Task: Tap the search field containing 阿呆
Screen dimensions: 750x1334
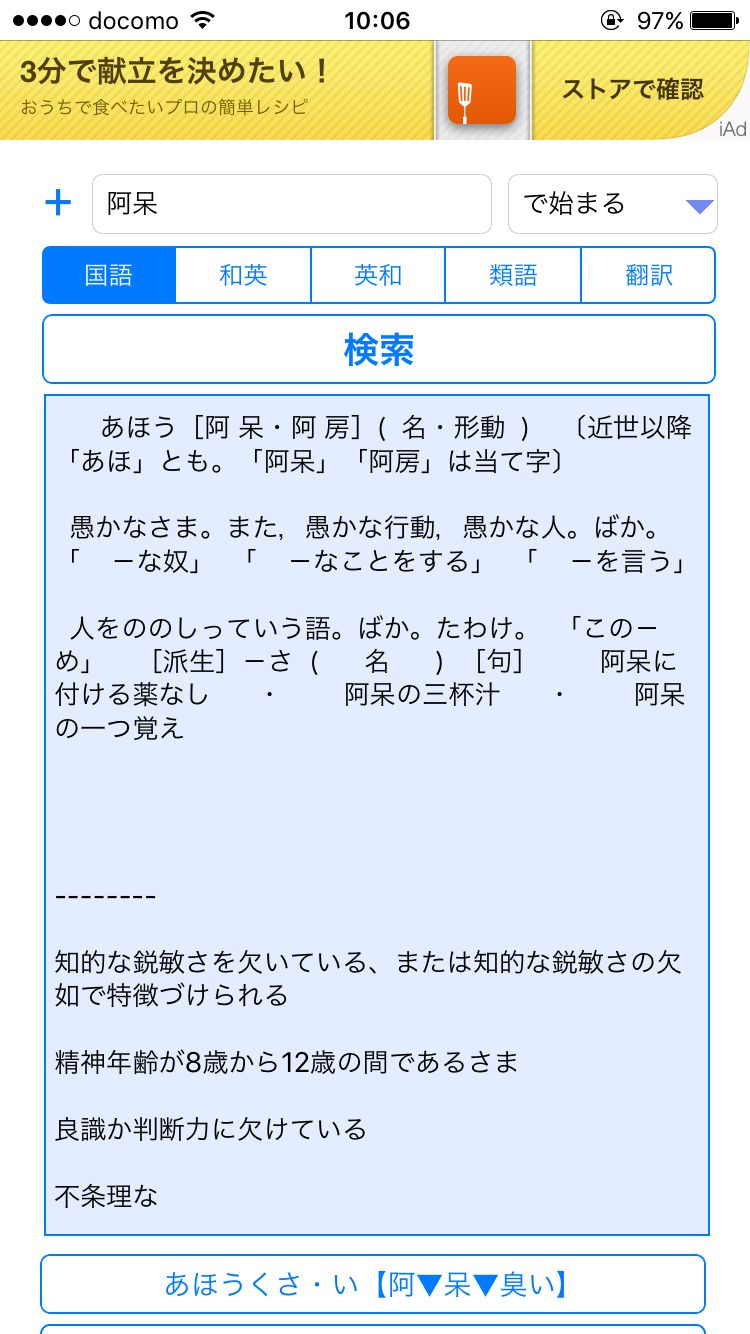Action: point(291,204)
